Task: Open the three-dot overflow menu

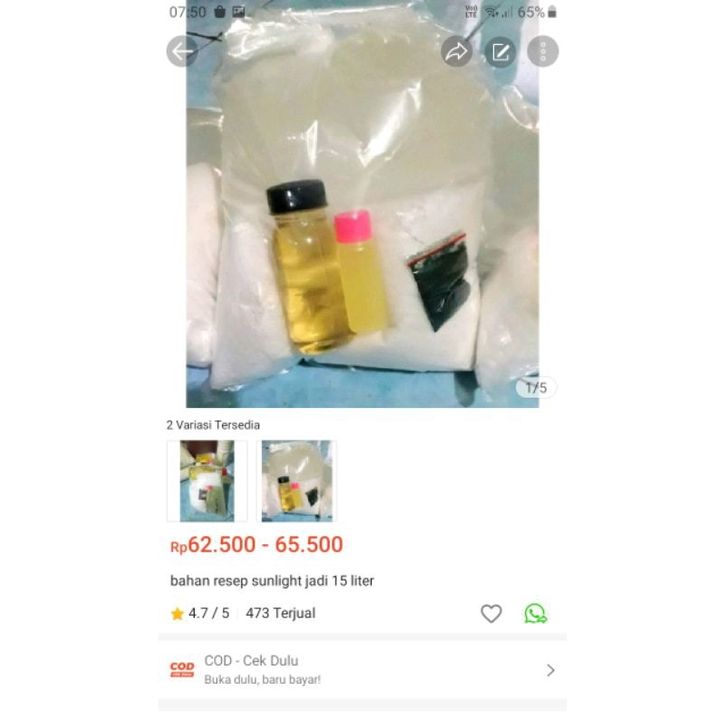Action: pos(543,52)
